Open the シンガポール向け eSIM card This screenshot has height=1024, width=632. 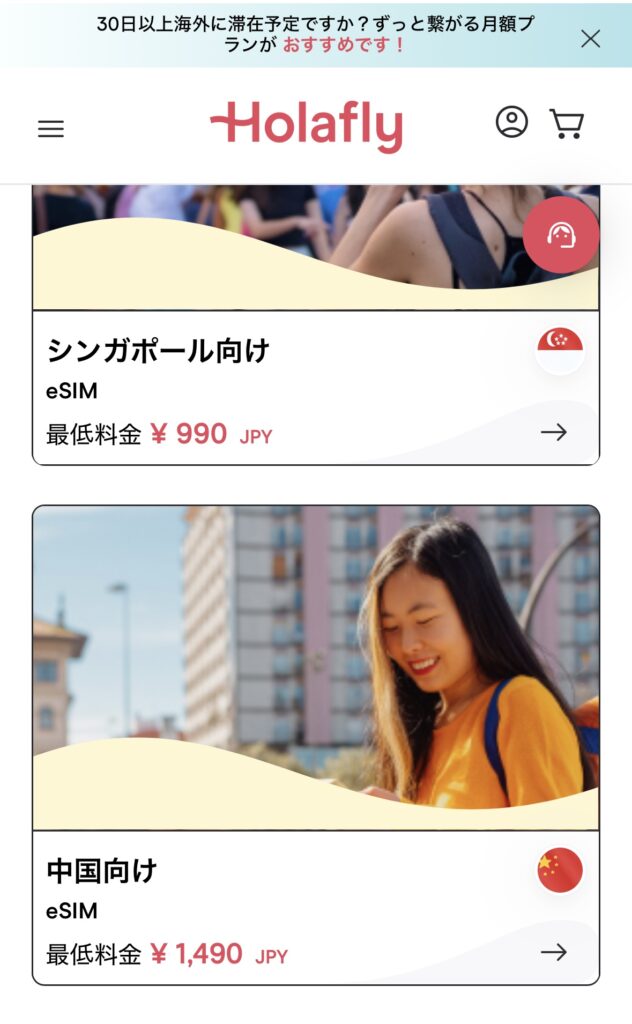tap(316, 388)
